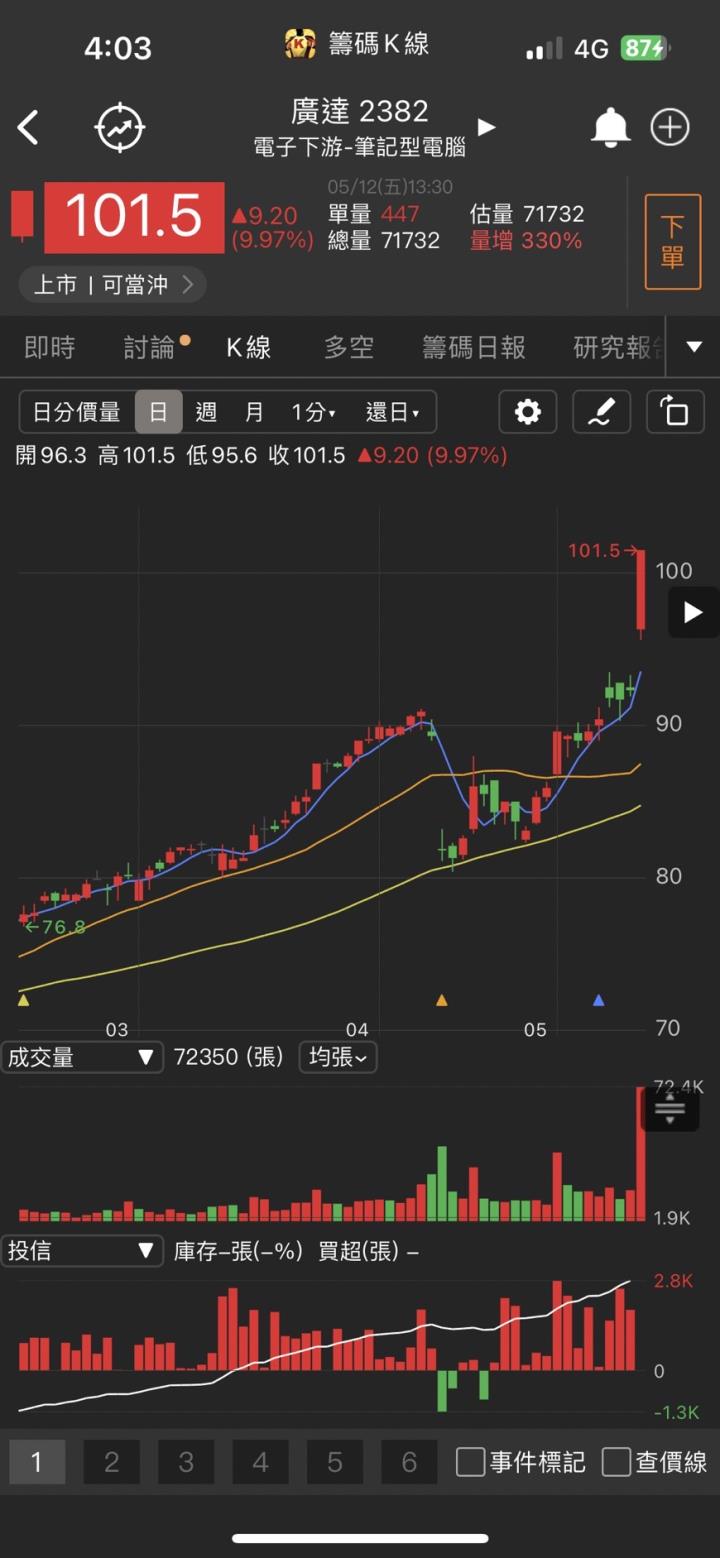Image resolution: width=720 pixels, height=1558 pixels.
Task: Open the 投信 institutional dropdown
Action: (x=82, y=1251)
